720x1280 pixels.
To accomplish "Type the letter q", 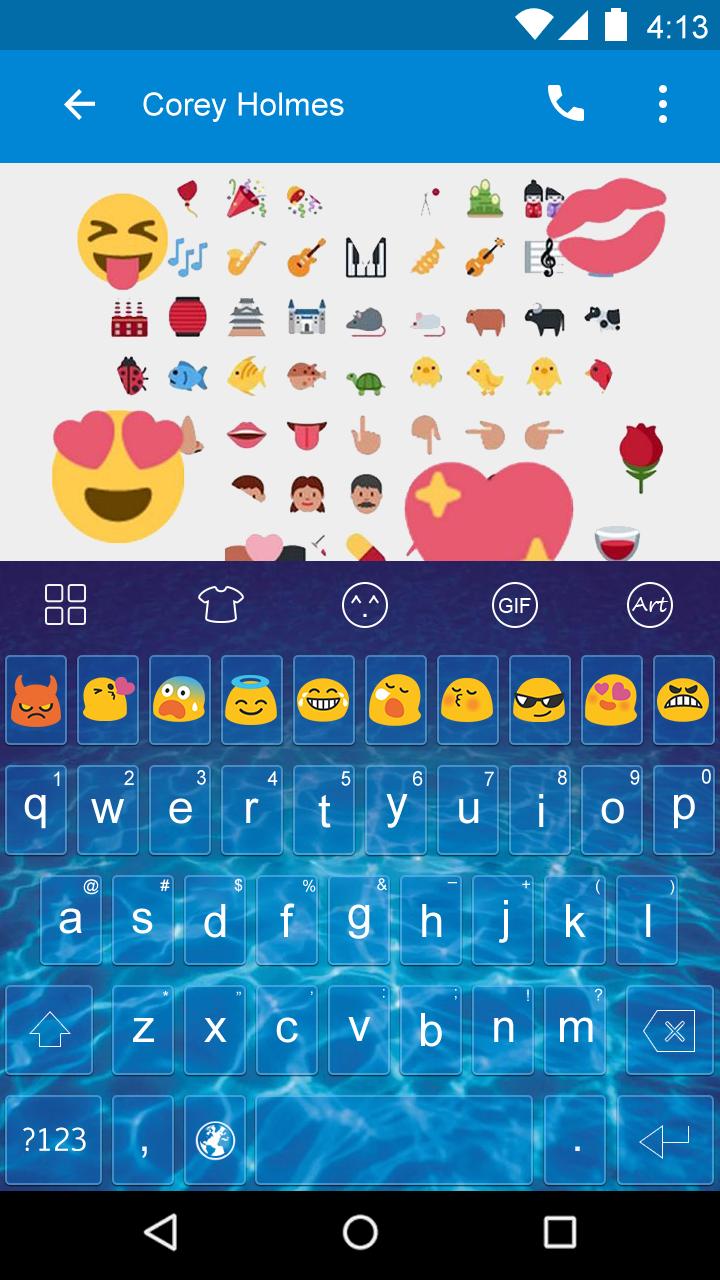I will [x=36, y=810].
